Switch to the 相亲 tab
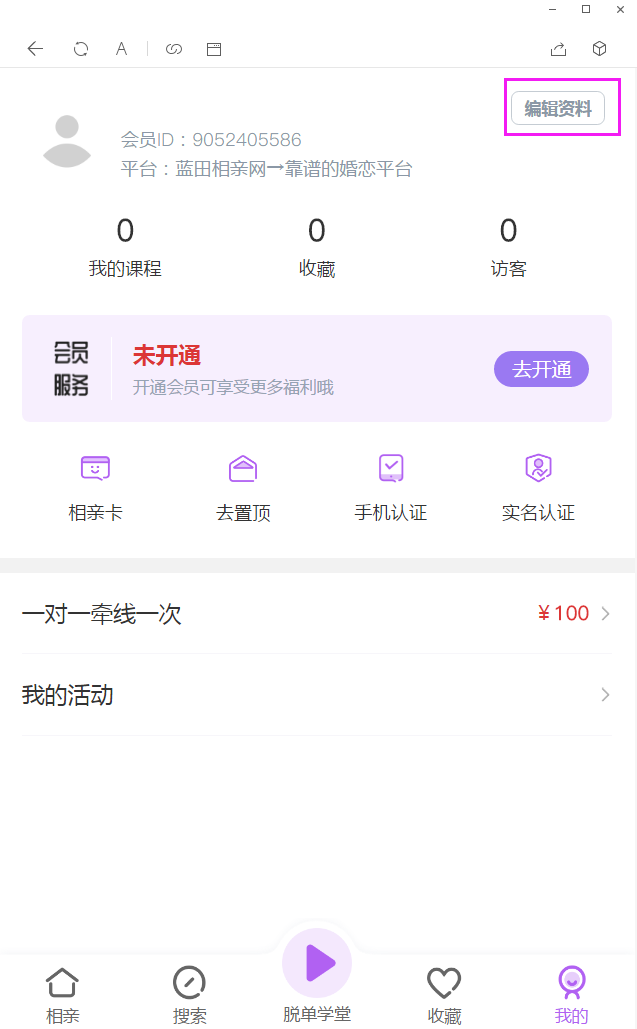Screen dimensions: 637x1029 63,995
